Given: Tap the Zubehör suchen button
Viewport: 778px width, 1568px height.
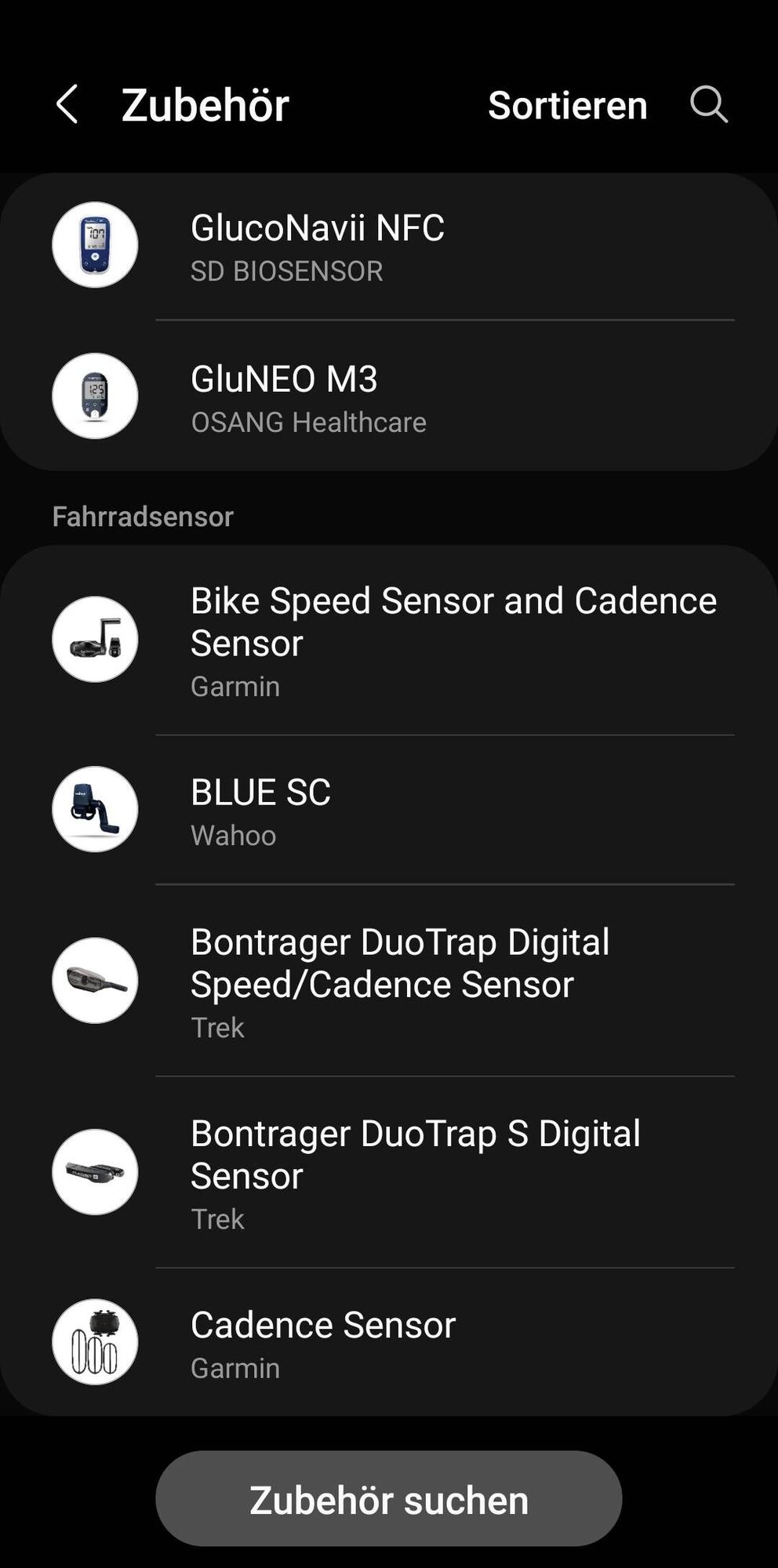Looking at the screenshot, I should 389,1498.
